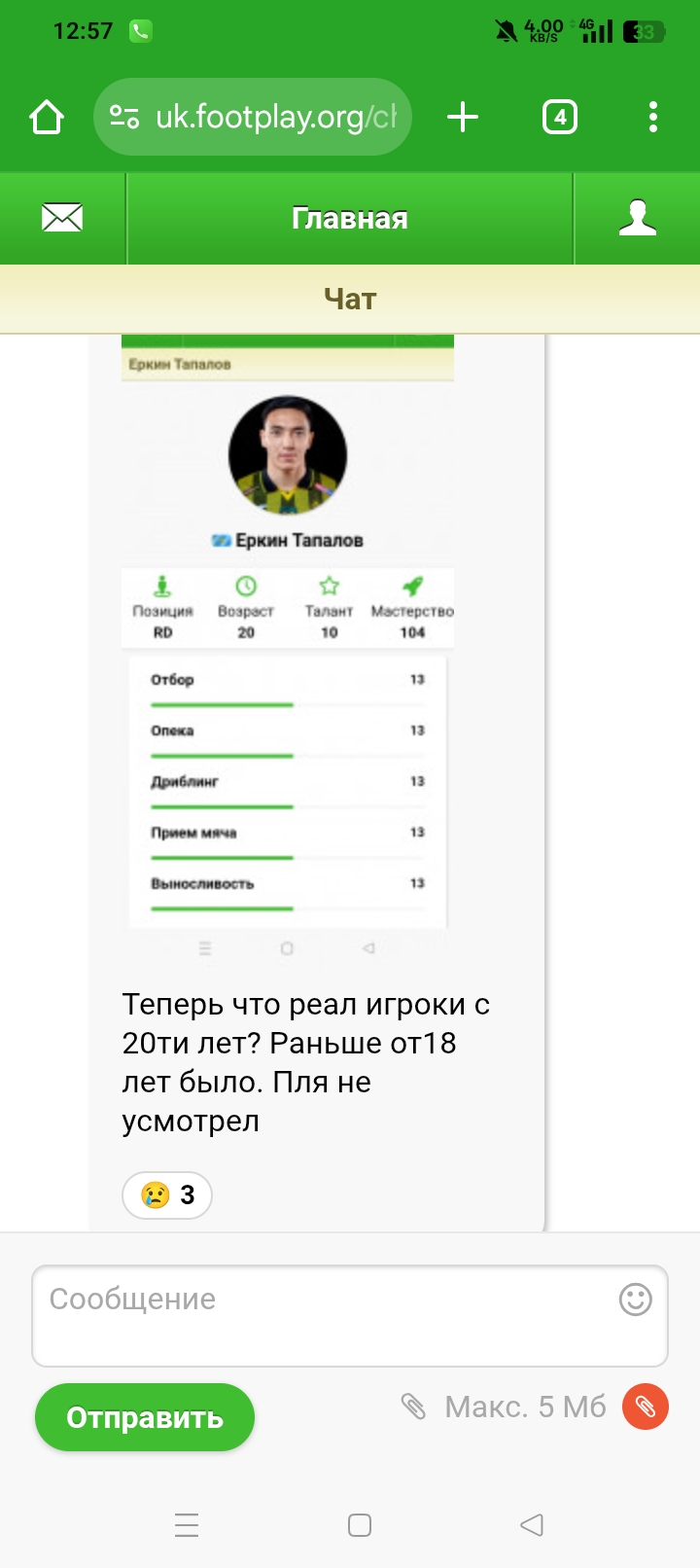Open recent apps in navigation bar
The height and width of the screenshot is (1568, 700).
187,1525
